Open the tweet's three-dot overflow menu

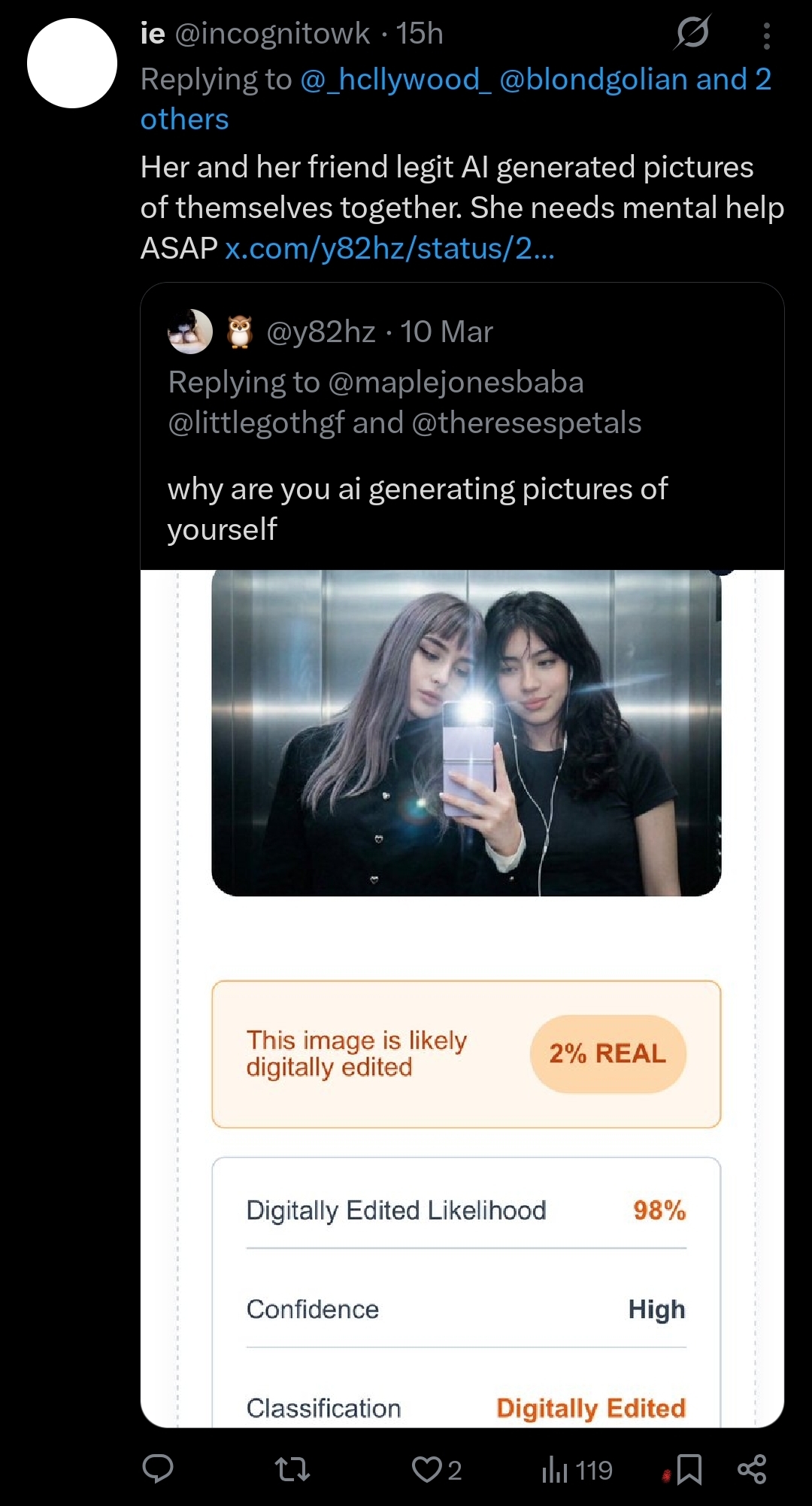click(766, 35)
